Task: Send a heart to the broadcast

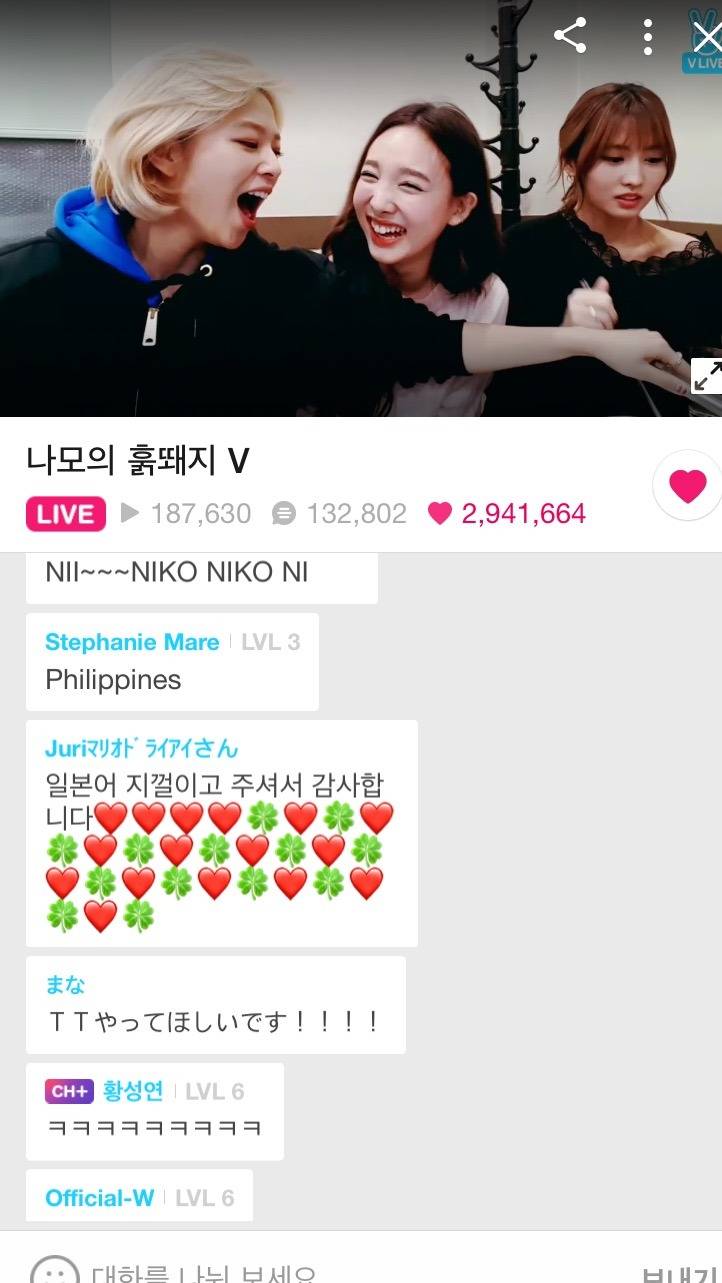Action: 687,486
